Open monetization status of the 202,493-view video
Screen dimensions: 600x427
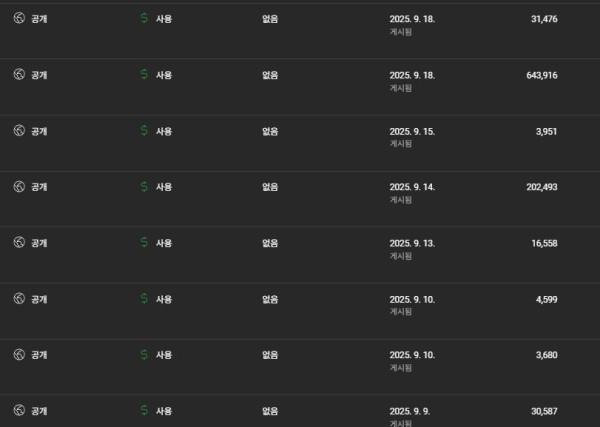click(157, 187)
